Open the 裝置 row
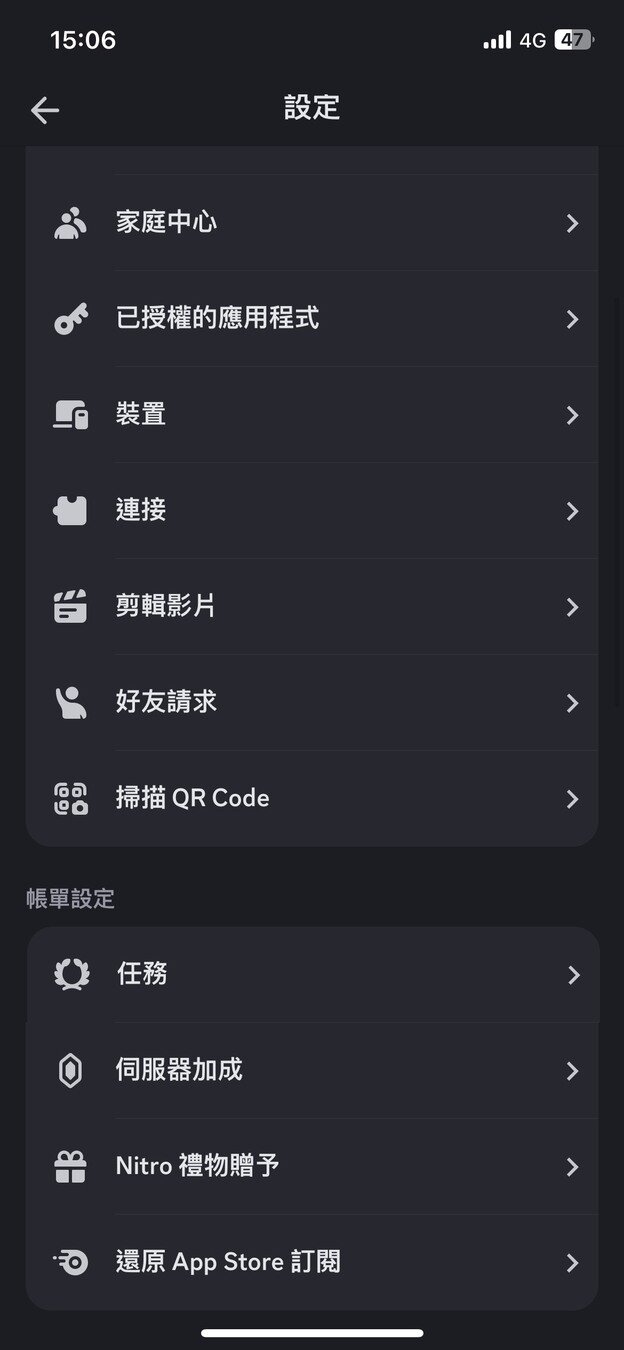This screenshot has width=624, height=1350. [312, 415]
